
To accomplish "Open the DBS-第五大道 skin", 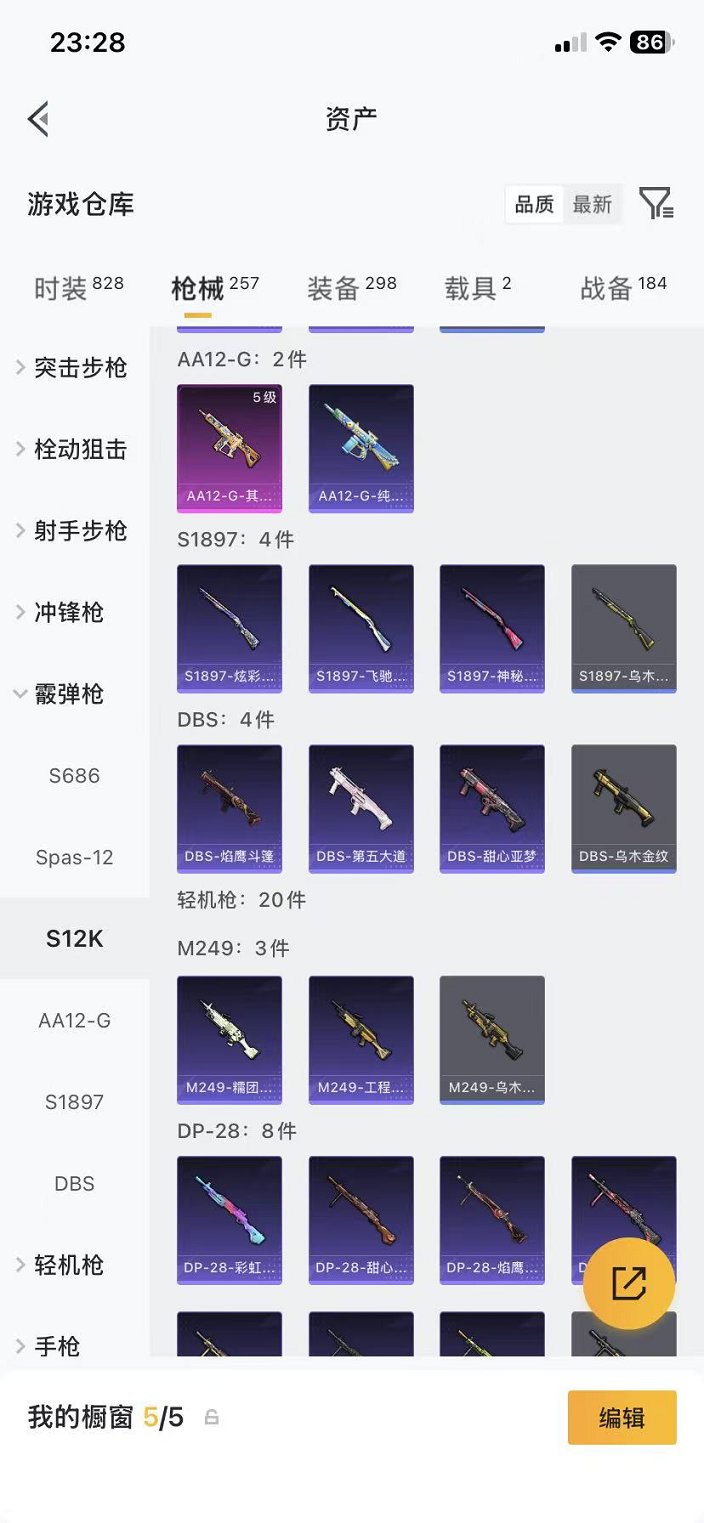I will point(361,809).
